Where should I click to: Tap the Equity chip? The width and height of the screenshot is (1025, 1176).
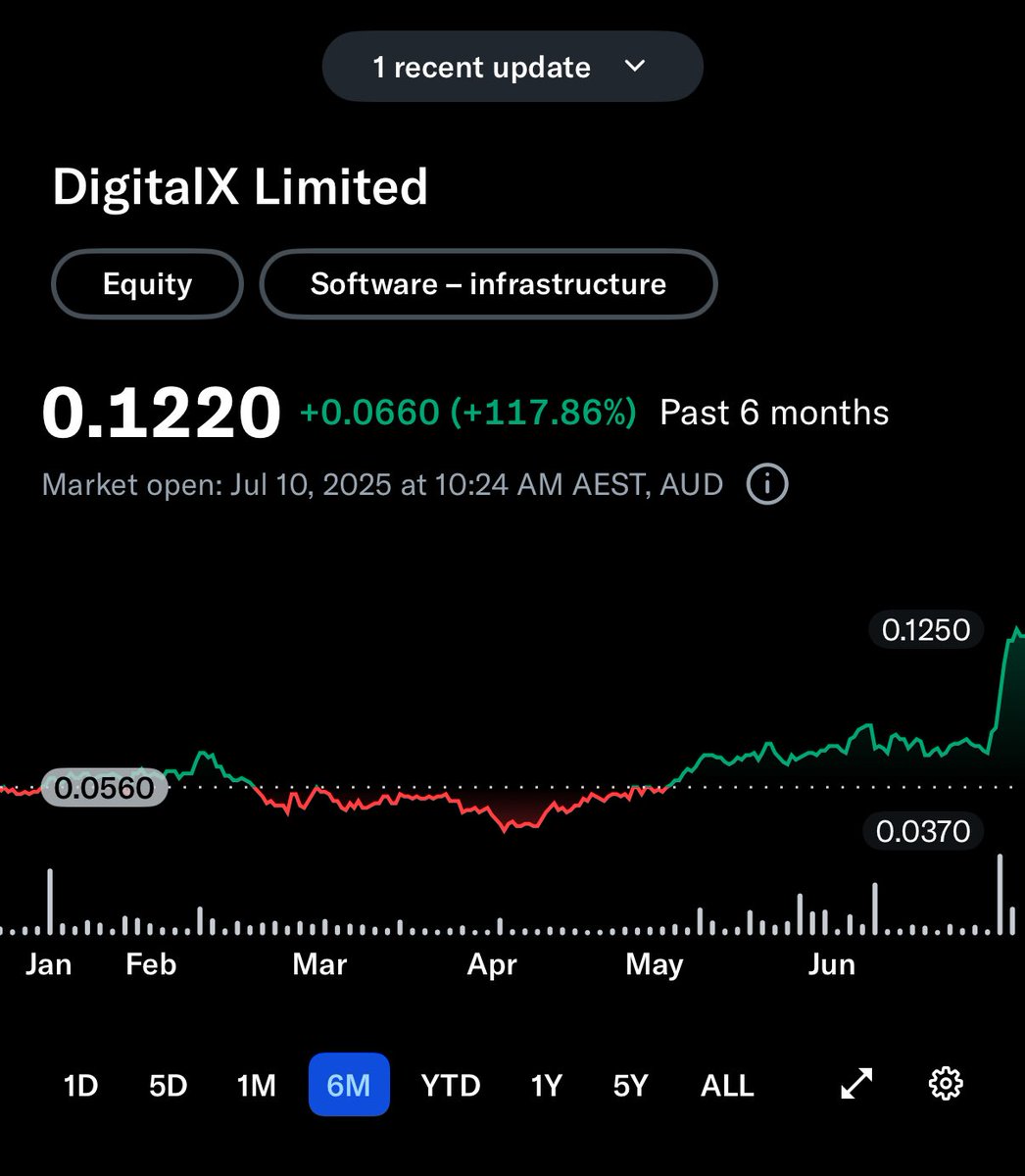coord(147,284)
